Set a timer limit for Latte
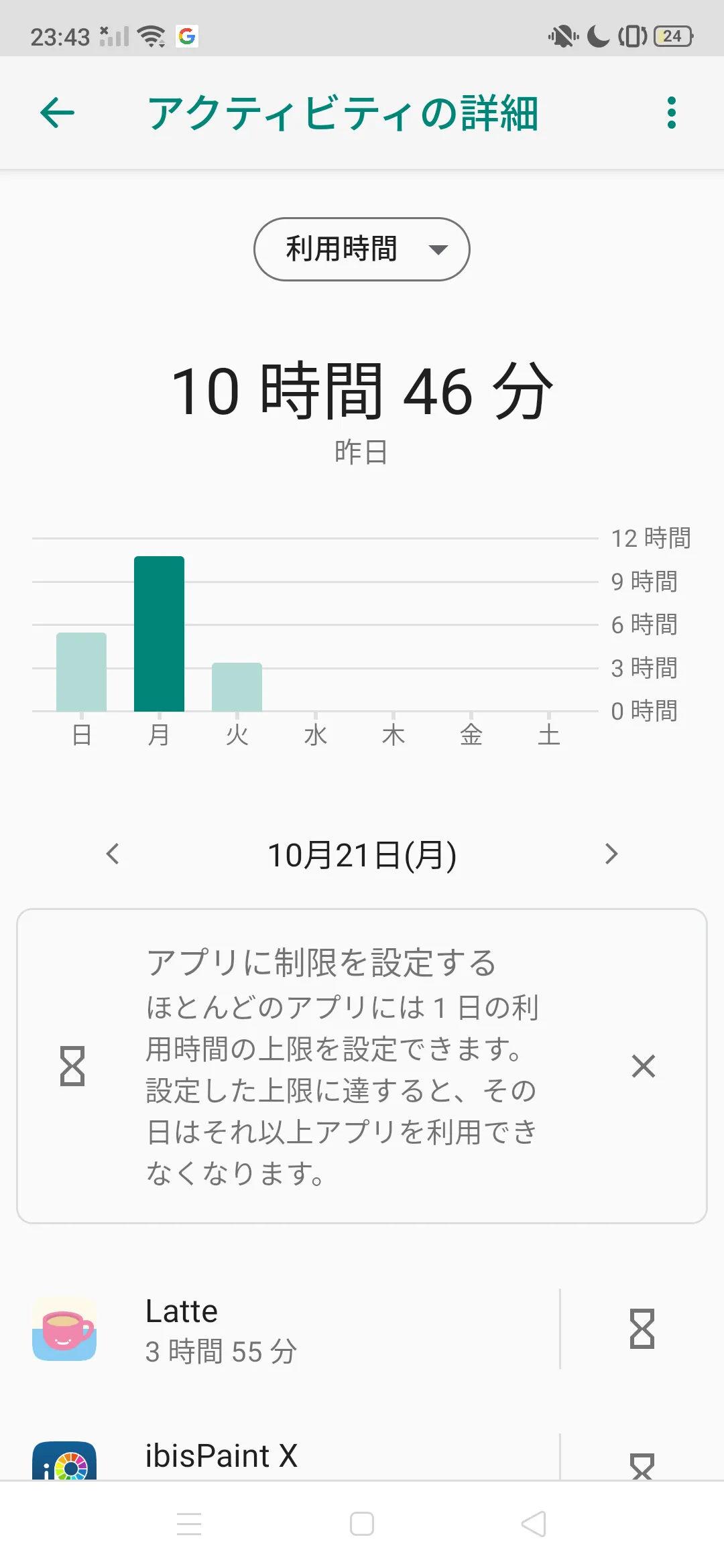This screenshot has height=1568, width=724. point(642,1329)
